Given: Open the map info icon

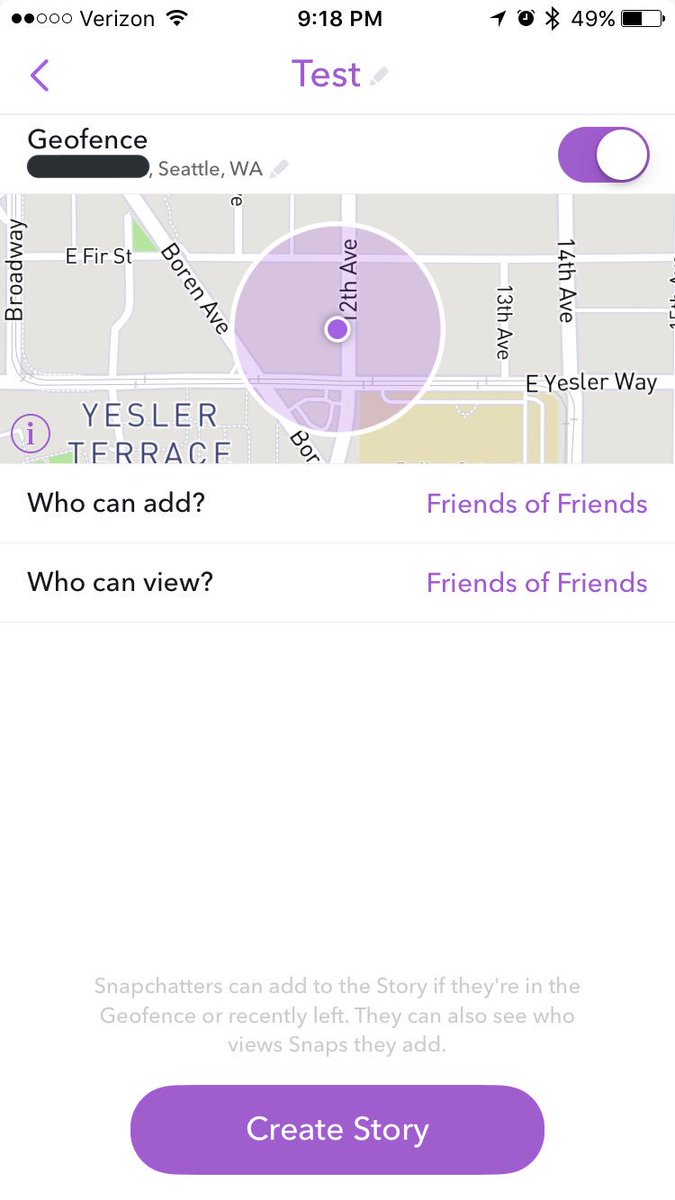Looking at the screenshot, I should click(x=31, y=434).
